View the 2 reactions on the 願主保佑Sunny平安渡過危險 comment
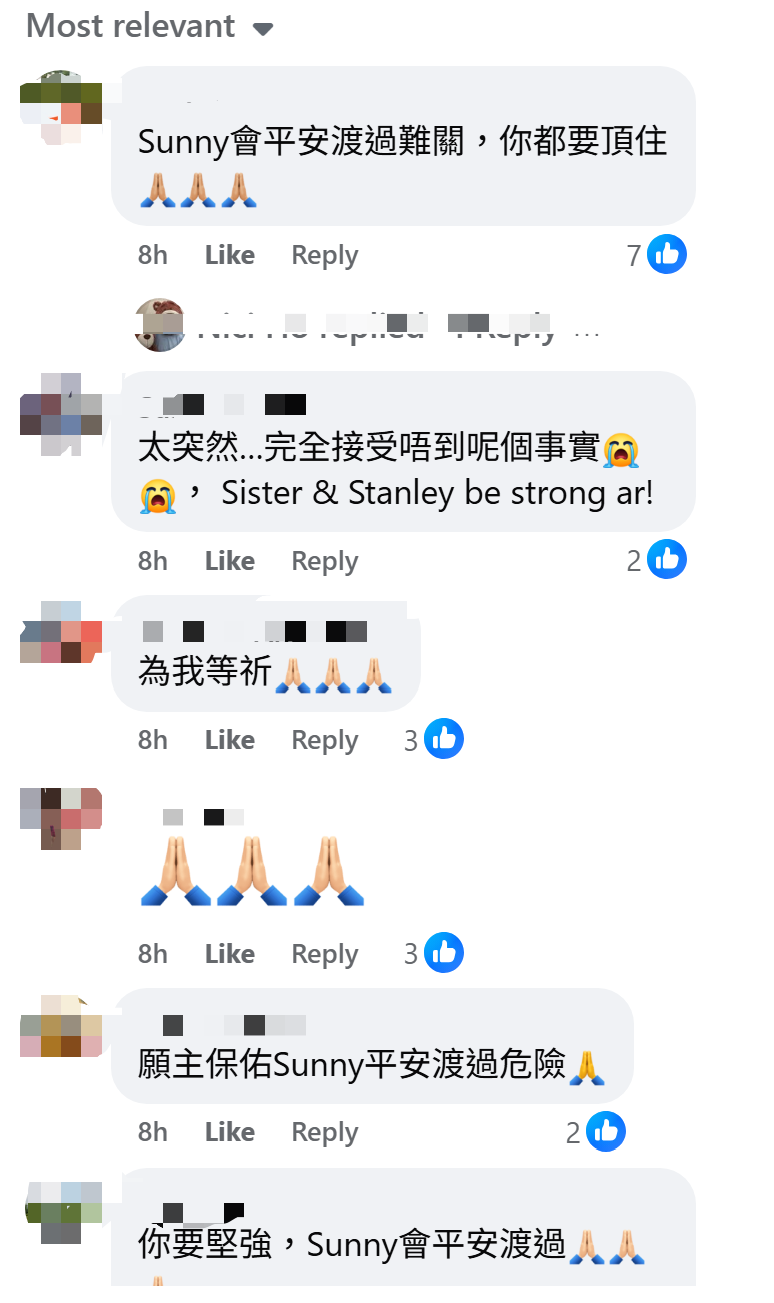 click(596, 1132)
